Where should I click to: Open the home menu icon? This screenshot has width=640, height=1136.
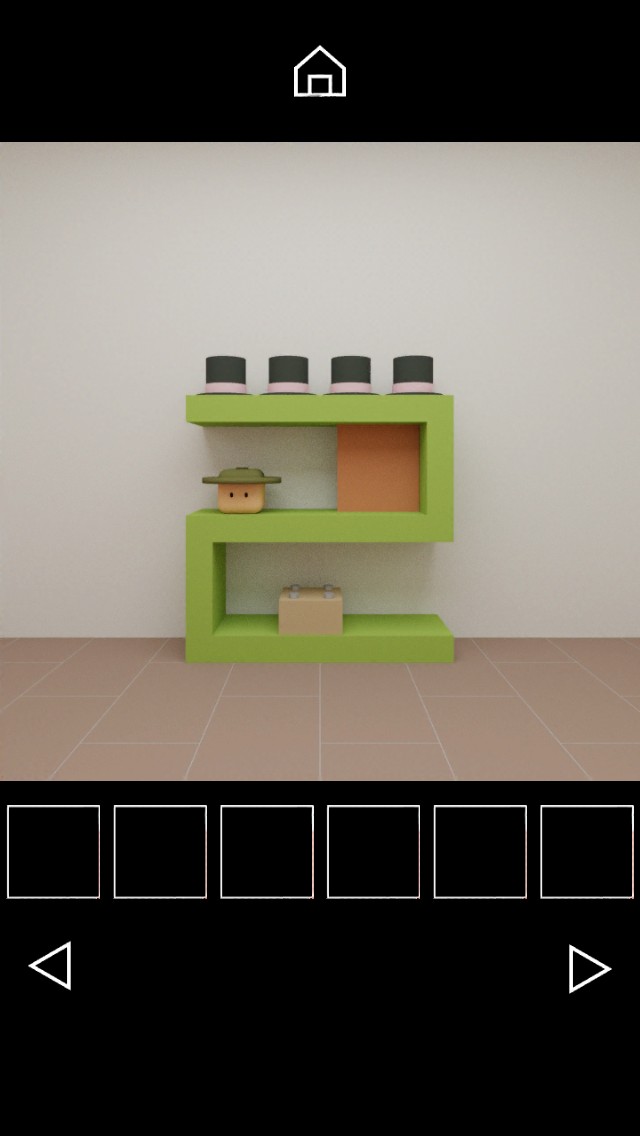[320, 71]
